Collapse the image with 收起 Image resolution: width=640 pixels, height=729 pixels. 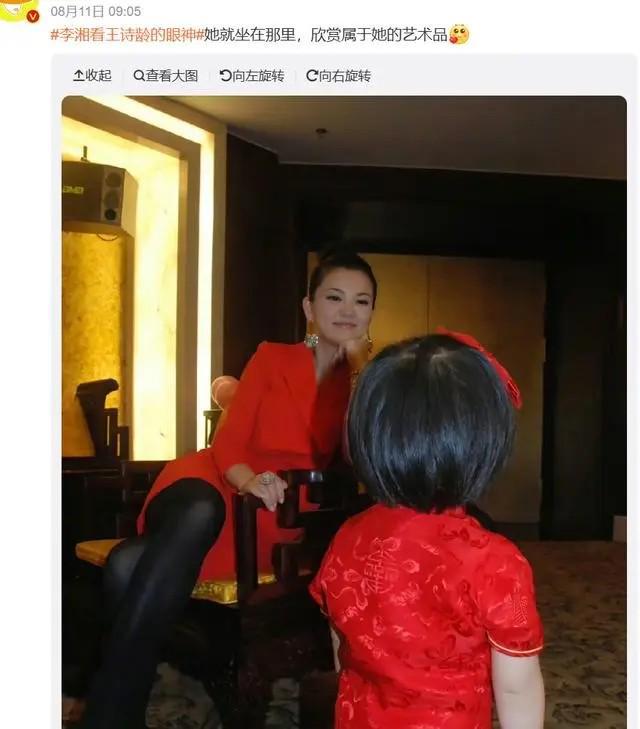tap(92, 76)
